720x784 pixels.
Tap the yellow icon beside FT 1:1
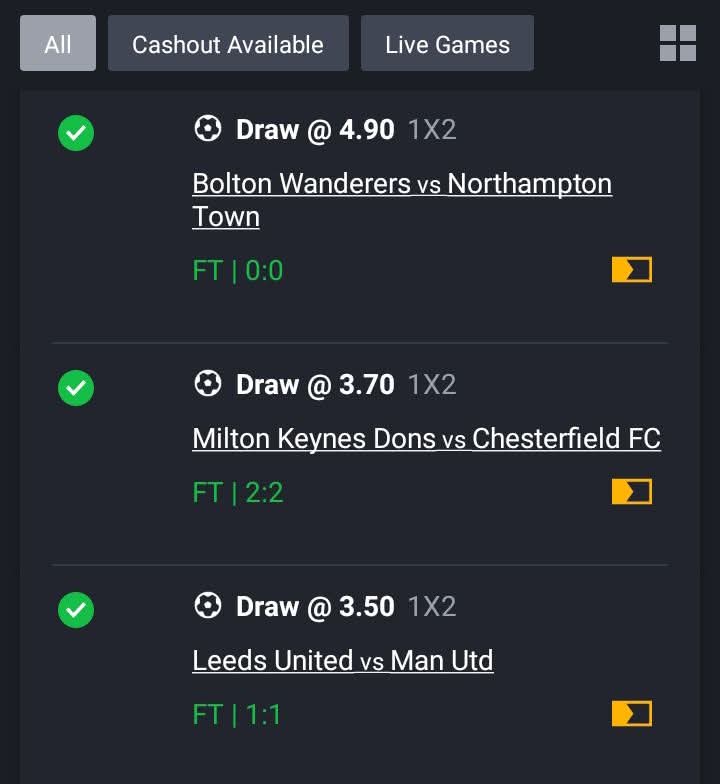click(x=631, y=714)
